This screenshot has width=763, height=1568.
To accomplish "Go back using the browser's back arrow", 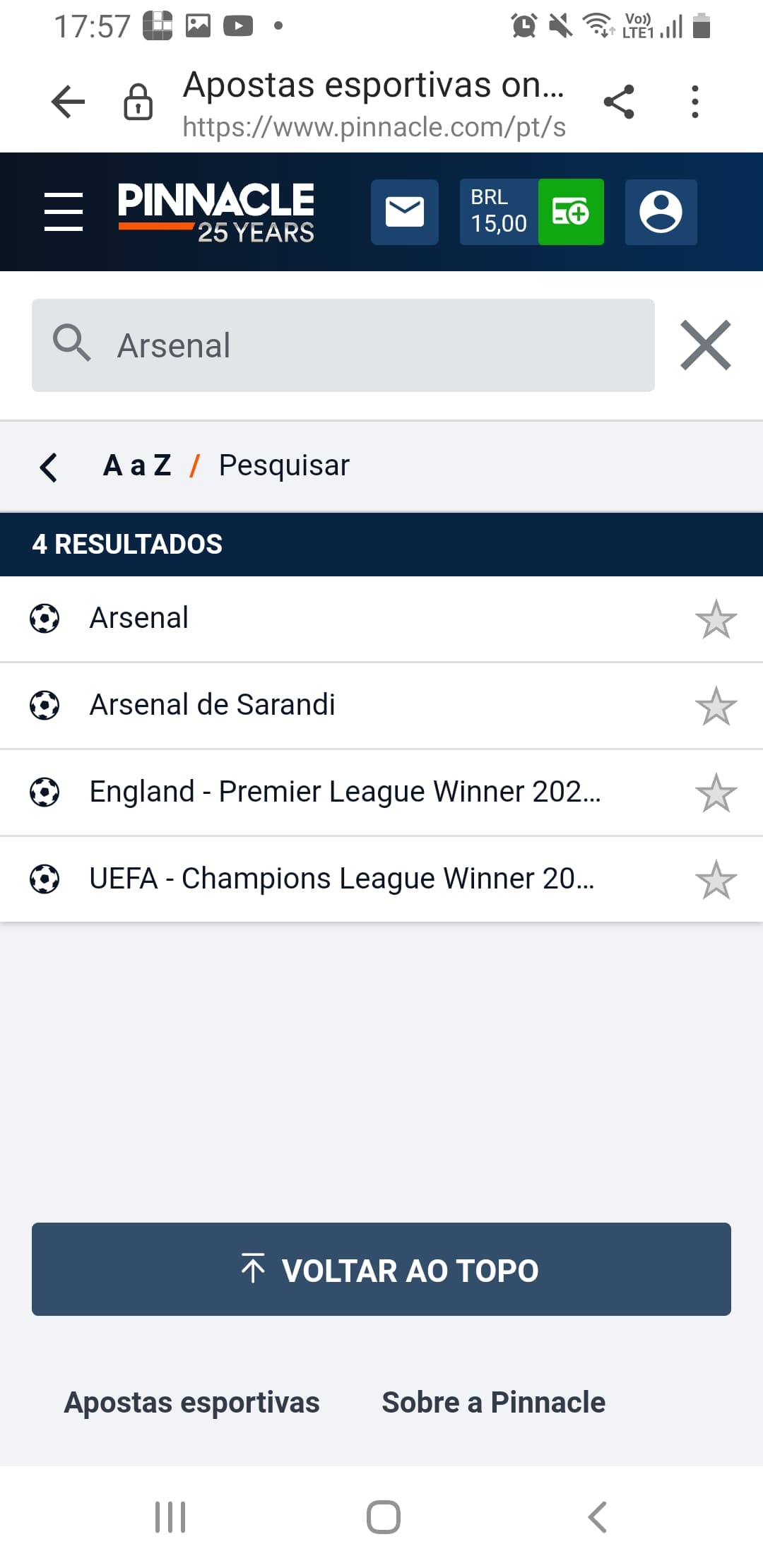I will tap(69, 102).
